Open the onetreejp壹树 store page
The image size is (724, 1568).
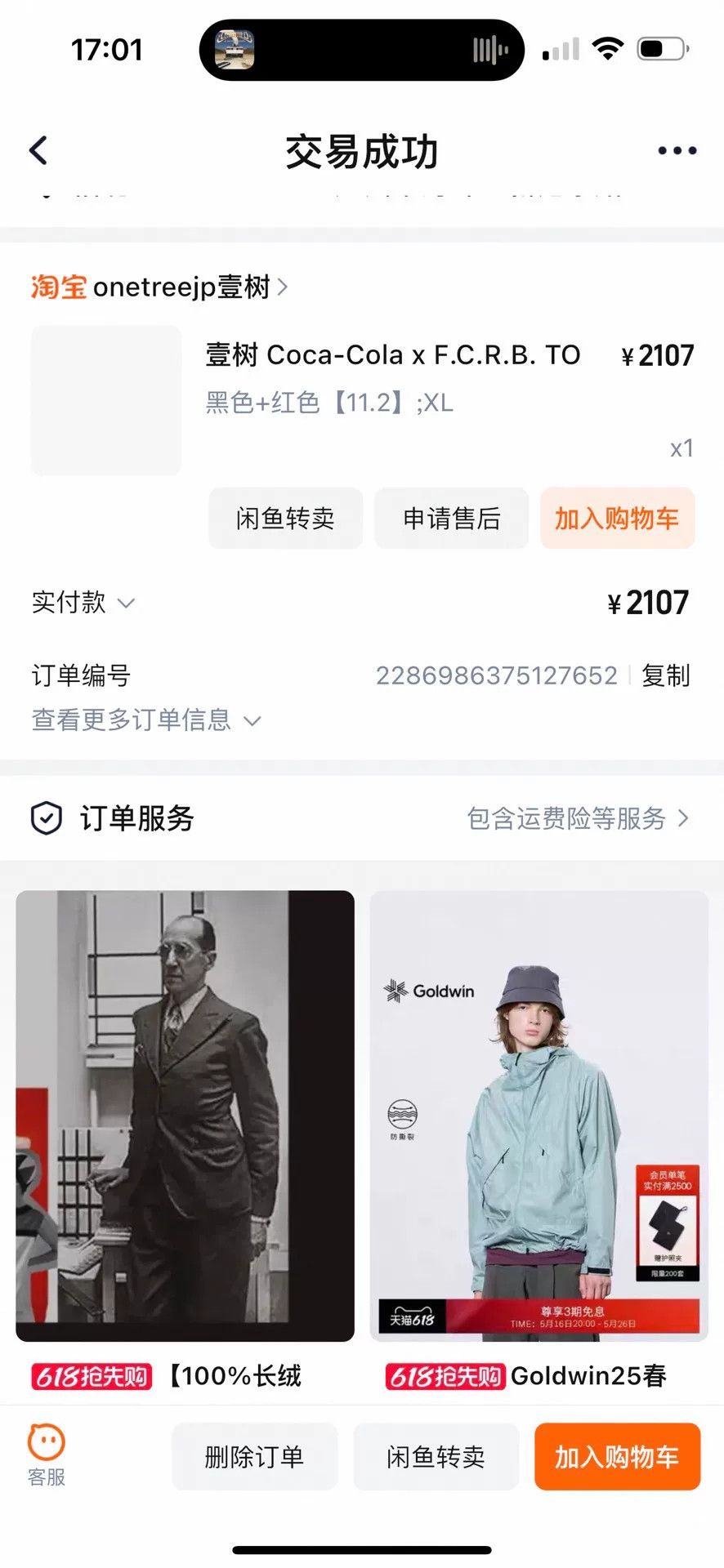[160, 287]
